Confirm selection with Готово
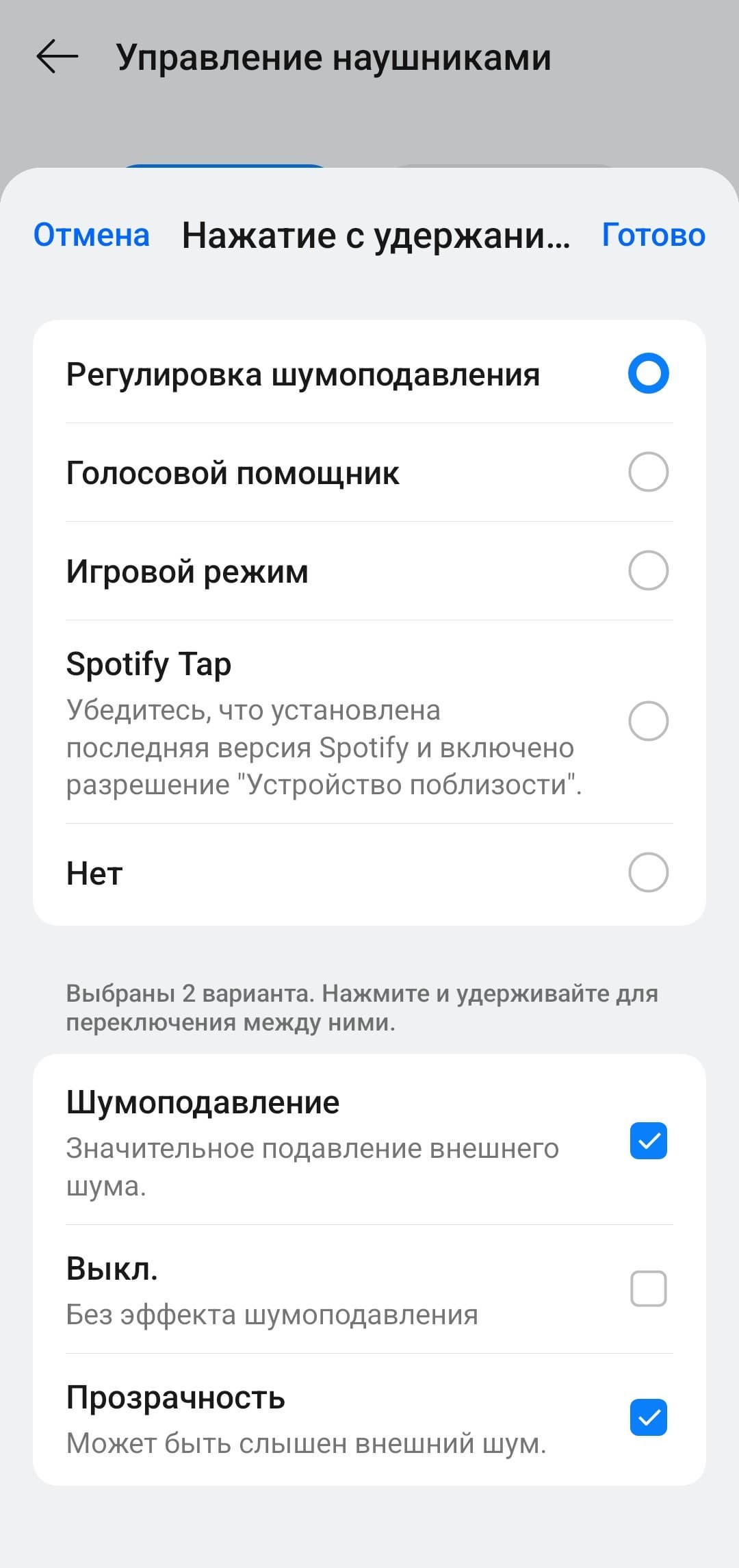The image size is (739, 1568). pos(653,235)
